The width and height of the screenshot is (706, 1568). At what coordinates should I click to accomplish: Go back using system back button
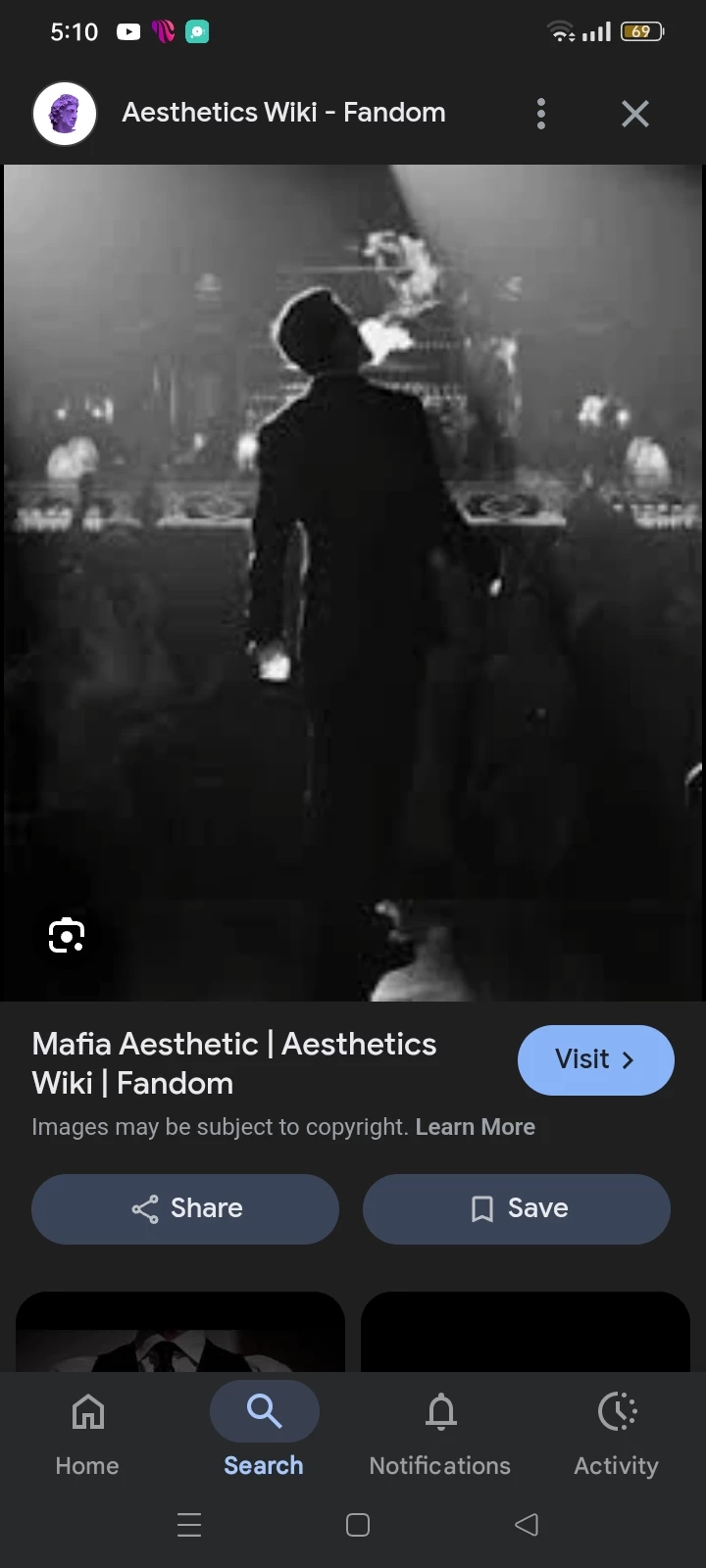[x=527, y=1525]
